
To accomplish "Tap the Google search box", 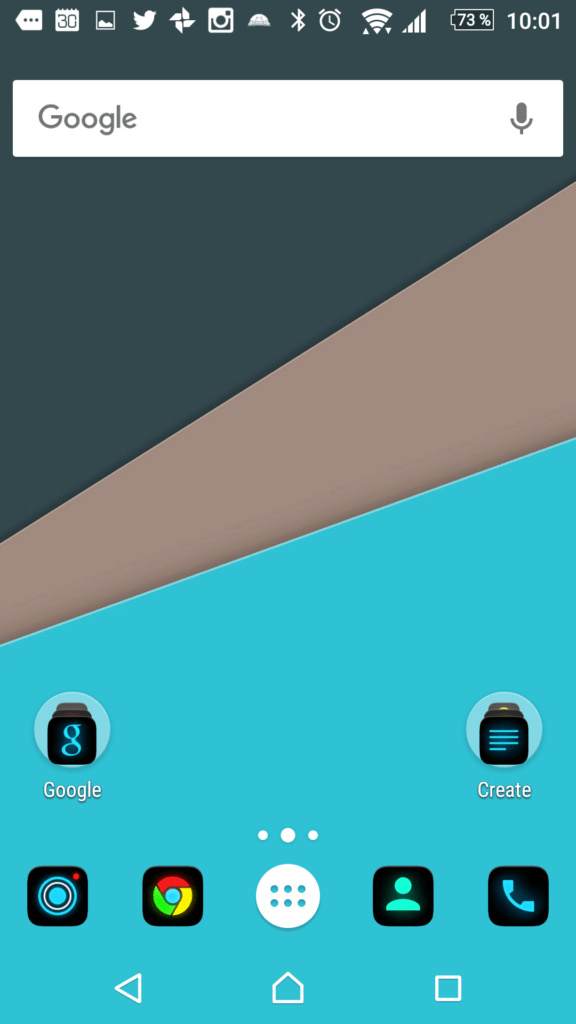I will click(287, 118).
